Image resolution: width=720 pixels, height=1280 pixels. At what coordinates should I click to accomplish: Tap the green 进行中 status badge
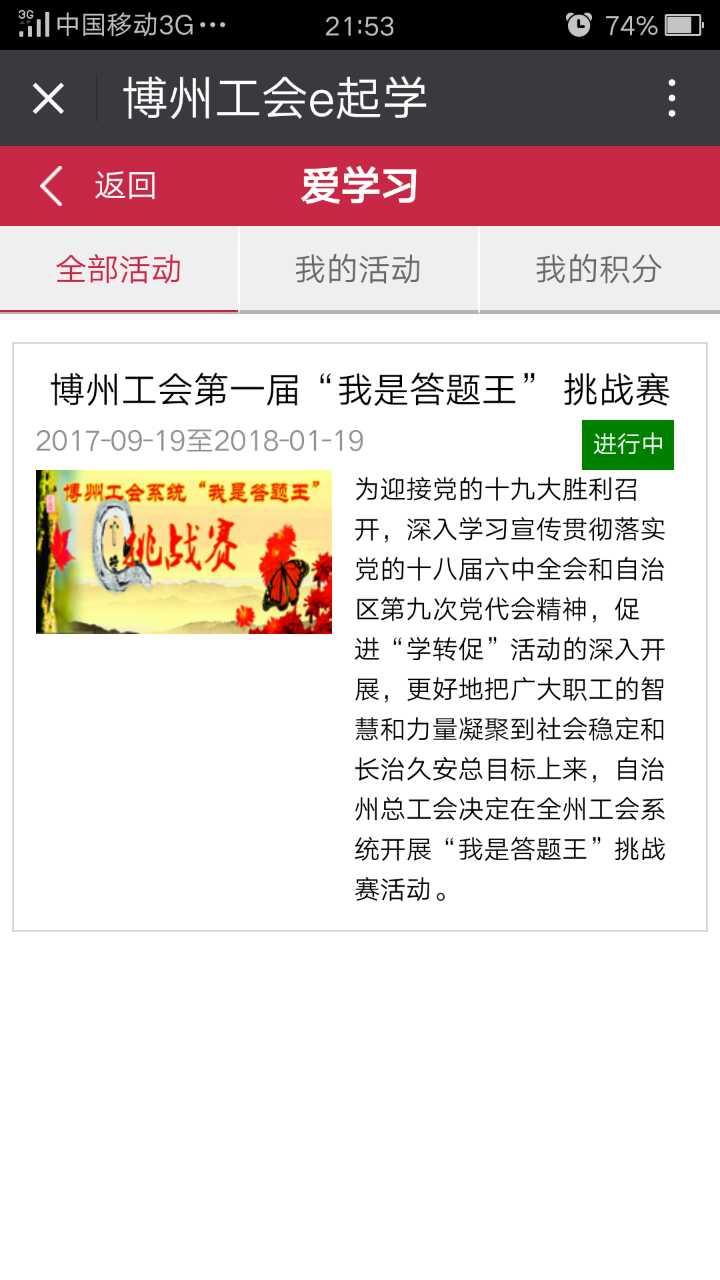(628, 446)
